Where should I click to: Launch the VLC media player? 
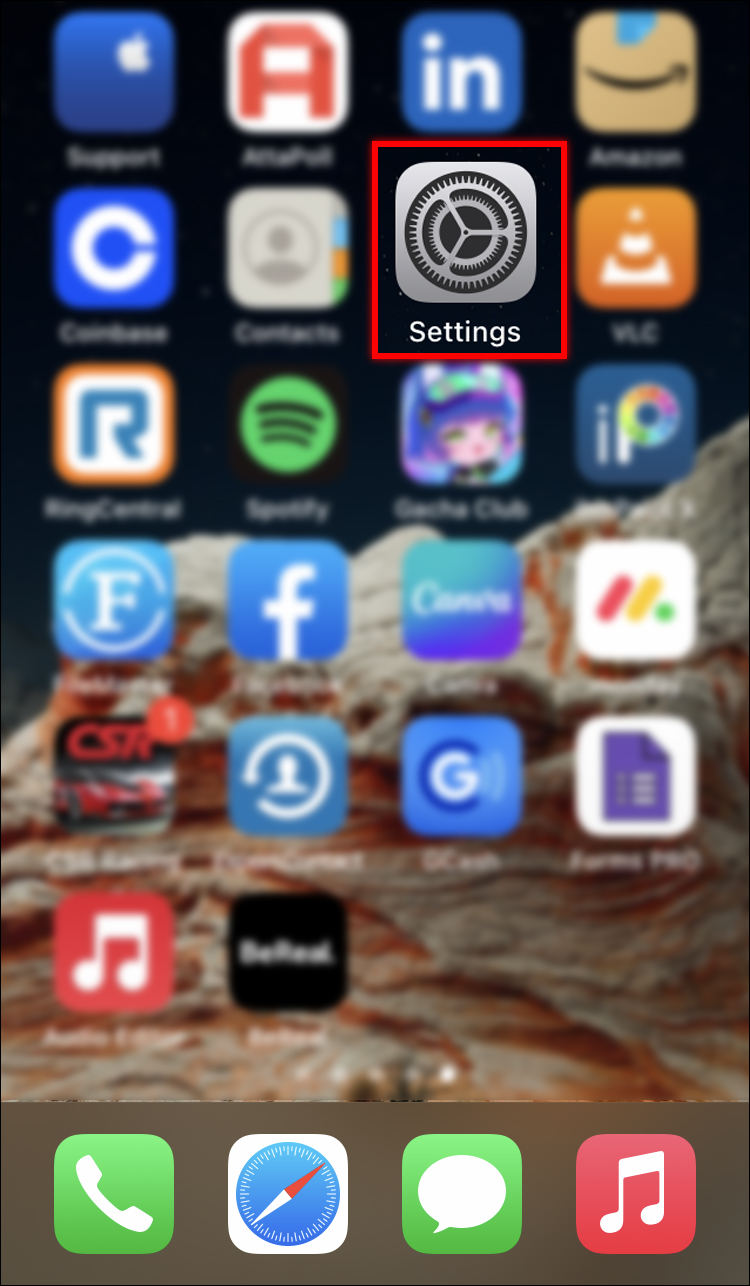636,248
